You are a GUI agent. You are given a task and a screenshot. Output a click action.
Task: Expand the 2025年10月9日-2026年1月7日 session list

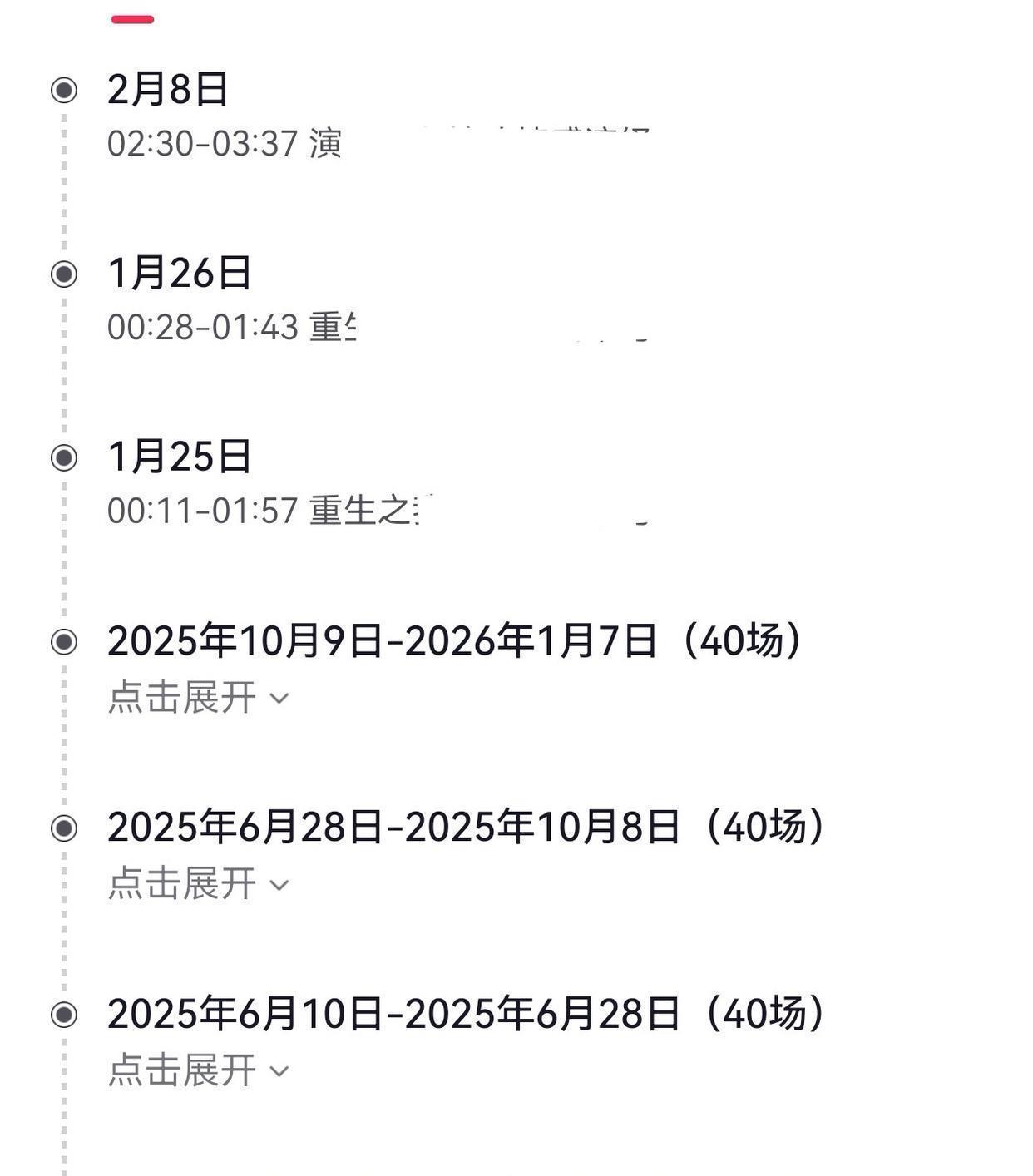click(198, 697)
